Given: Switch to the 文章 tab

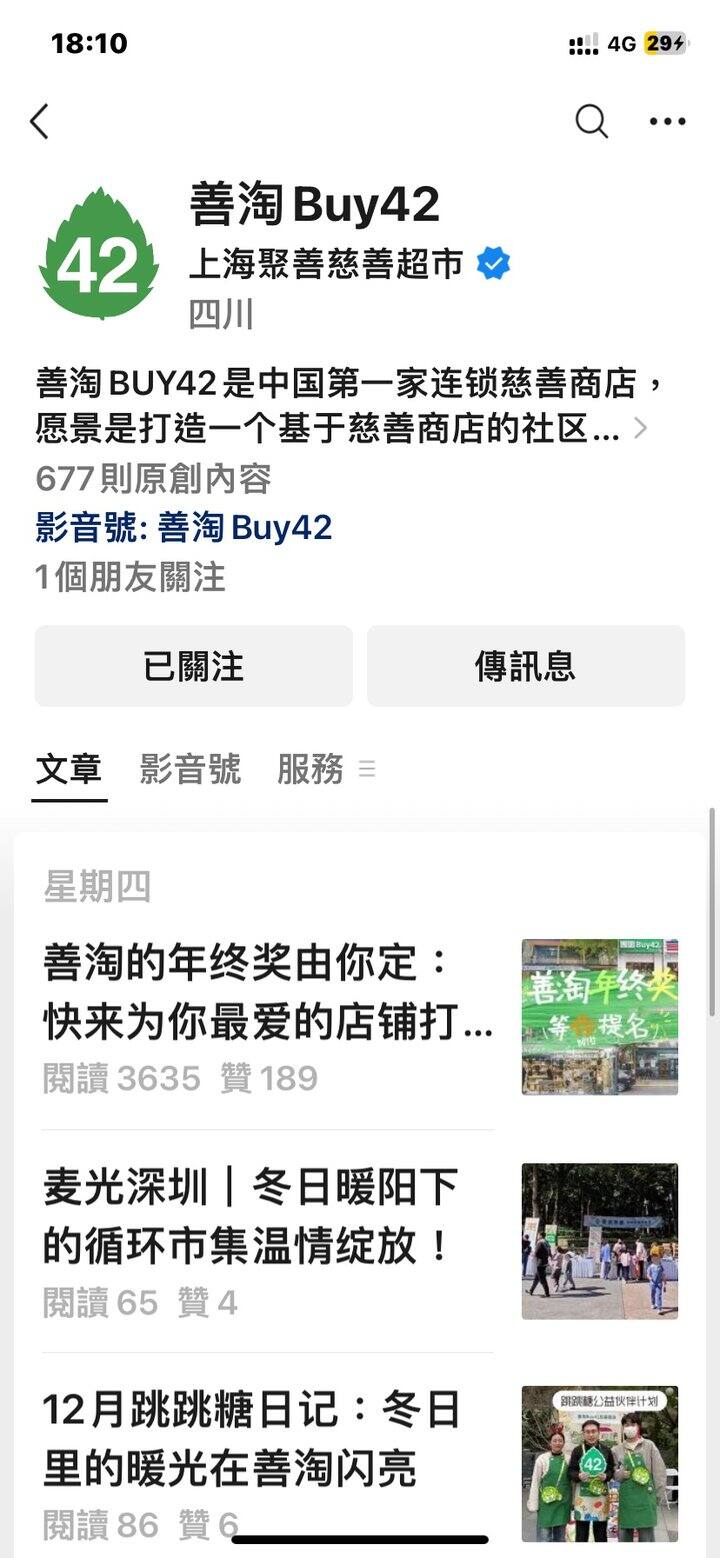Looking at the screenshot, I should (69, 769).
